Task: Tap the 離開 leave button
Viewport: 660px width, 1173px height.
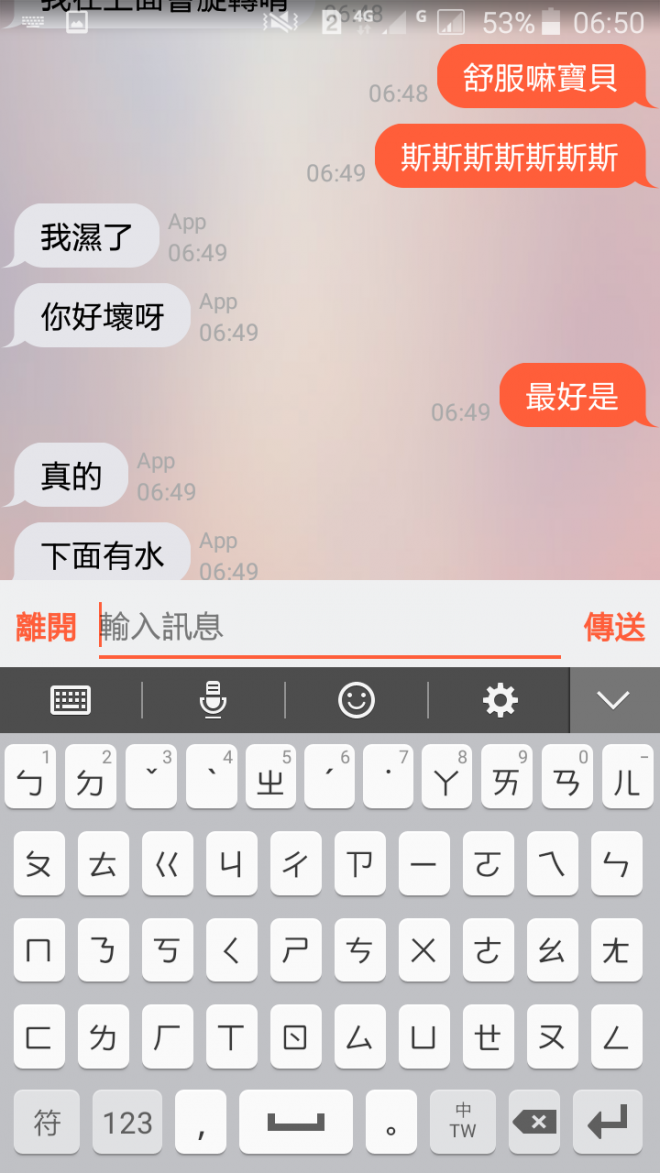Action: click(x=46, y=628)
